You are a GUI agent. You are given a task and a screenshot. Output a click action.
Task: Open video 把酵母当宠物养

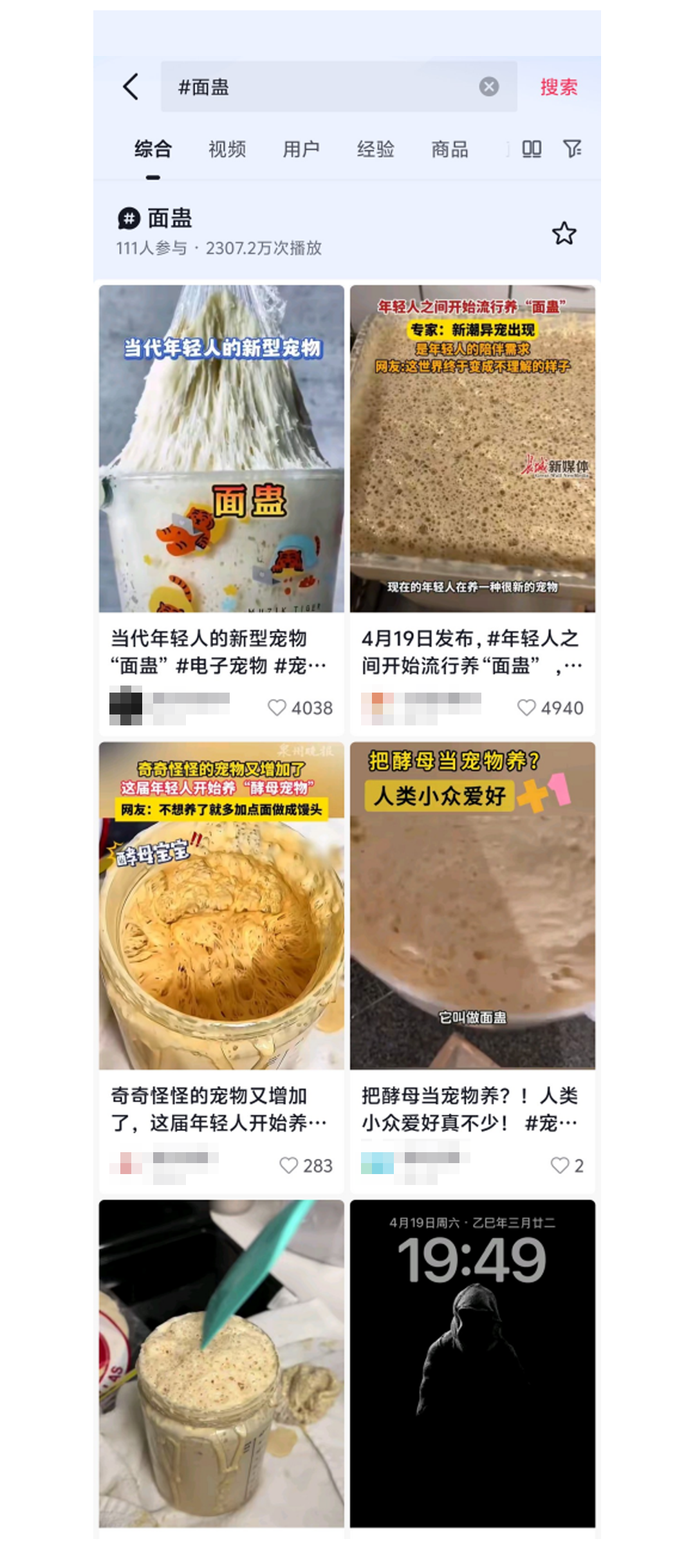click(x=472, y=906)
